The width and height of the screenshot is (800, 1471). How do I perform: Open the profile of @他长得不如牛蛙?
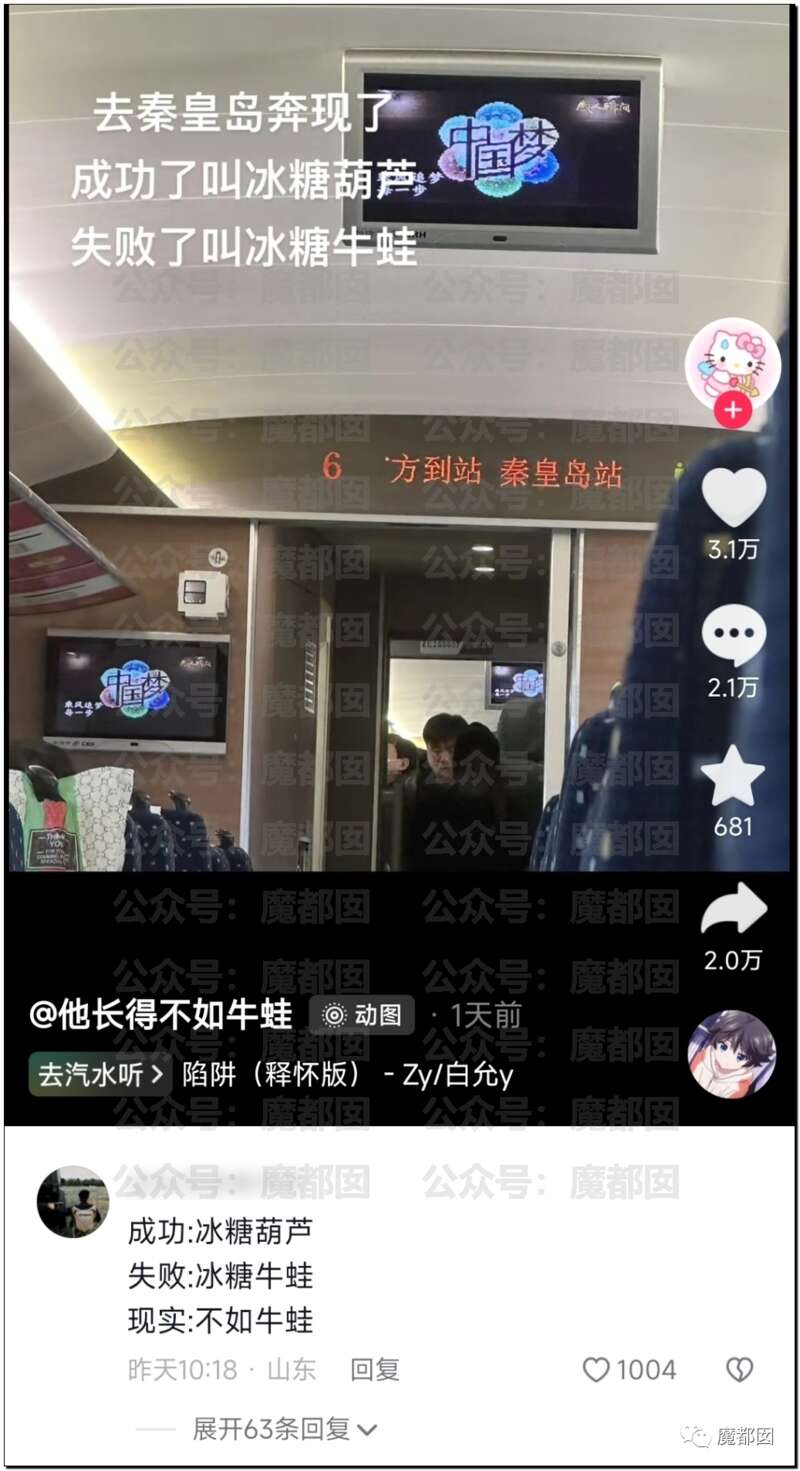[161, 1015]
